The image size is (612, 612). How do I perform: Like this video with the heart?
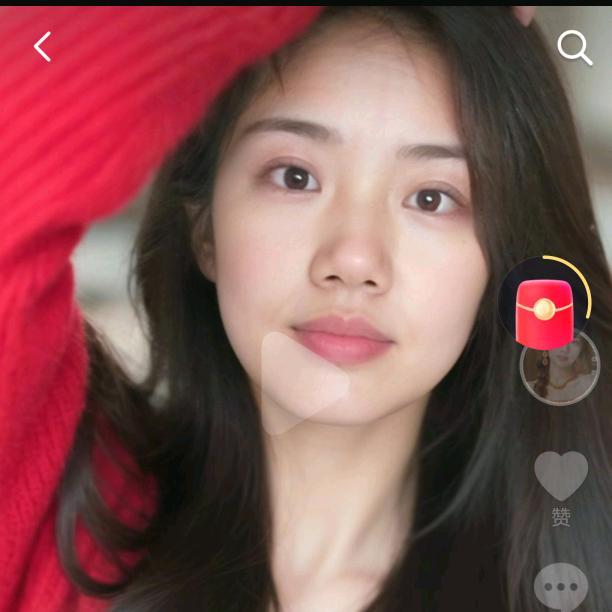click(561, 477)
